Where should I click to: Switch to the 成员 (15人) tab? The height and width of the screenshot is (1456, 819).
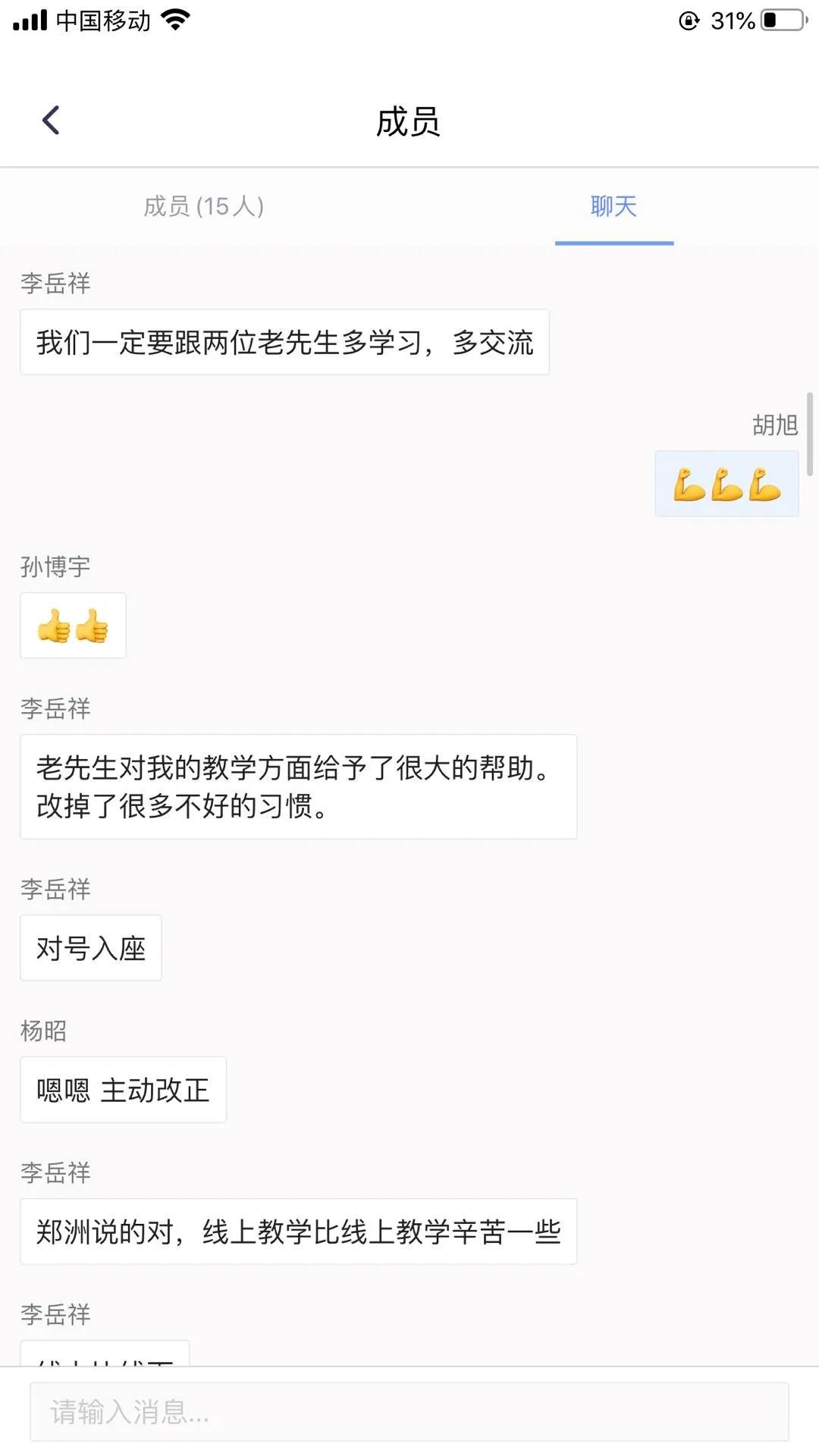203,206
